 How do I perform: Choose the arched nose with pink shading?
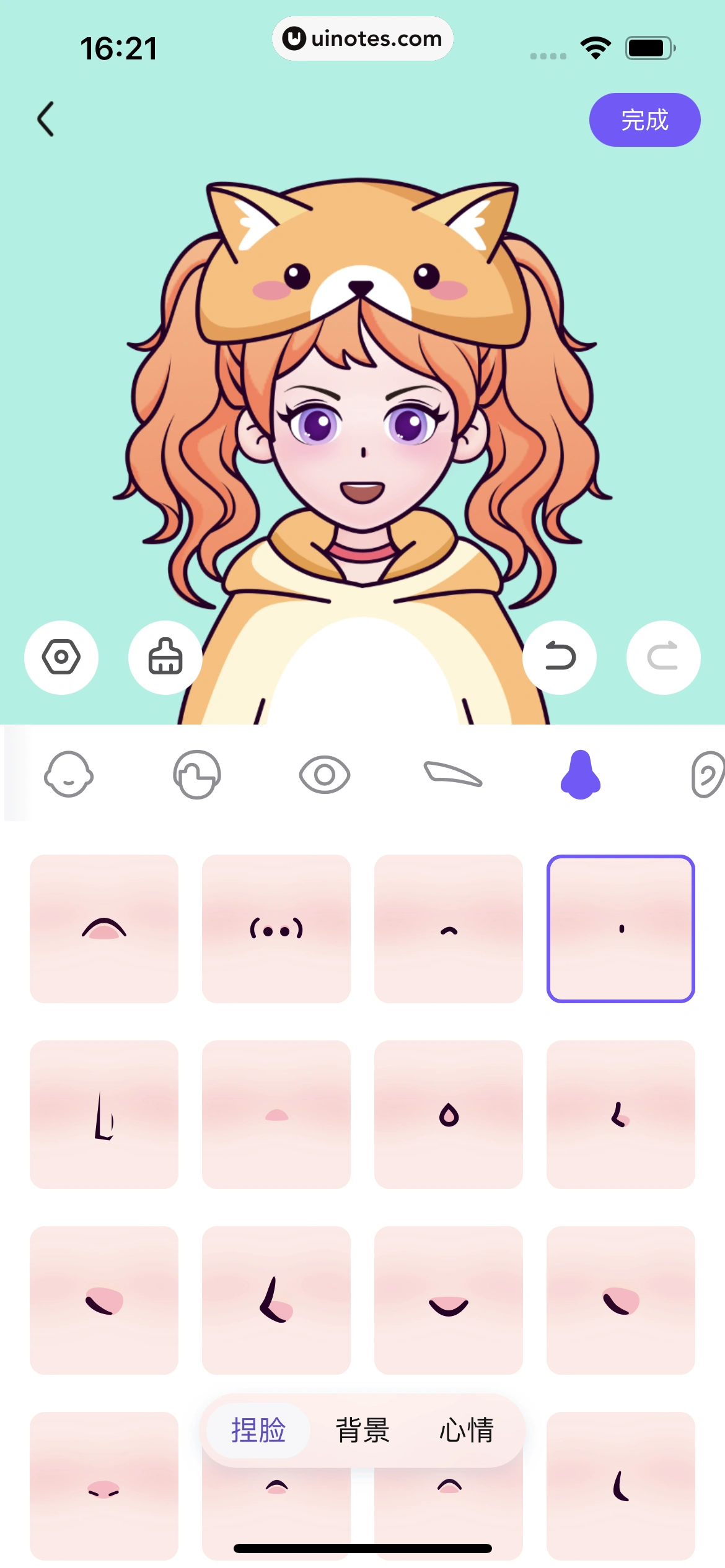[104, 929]
